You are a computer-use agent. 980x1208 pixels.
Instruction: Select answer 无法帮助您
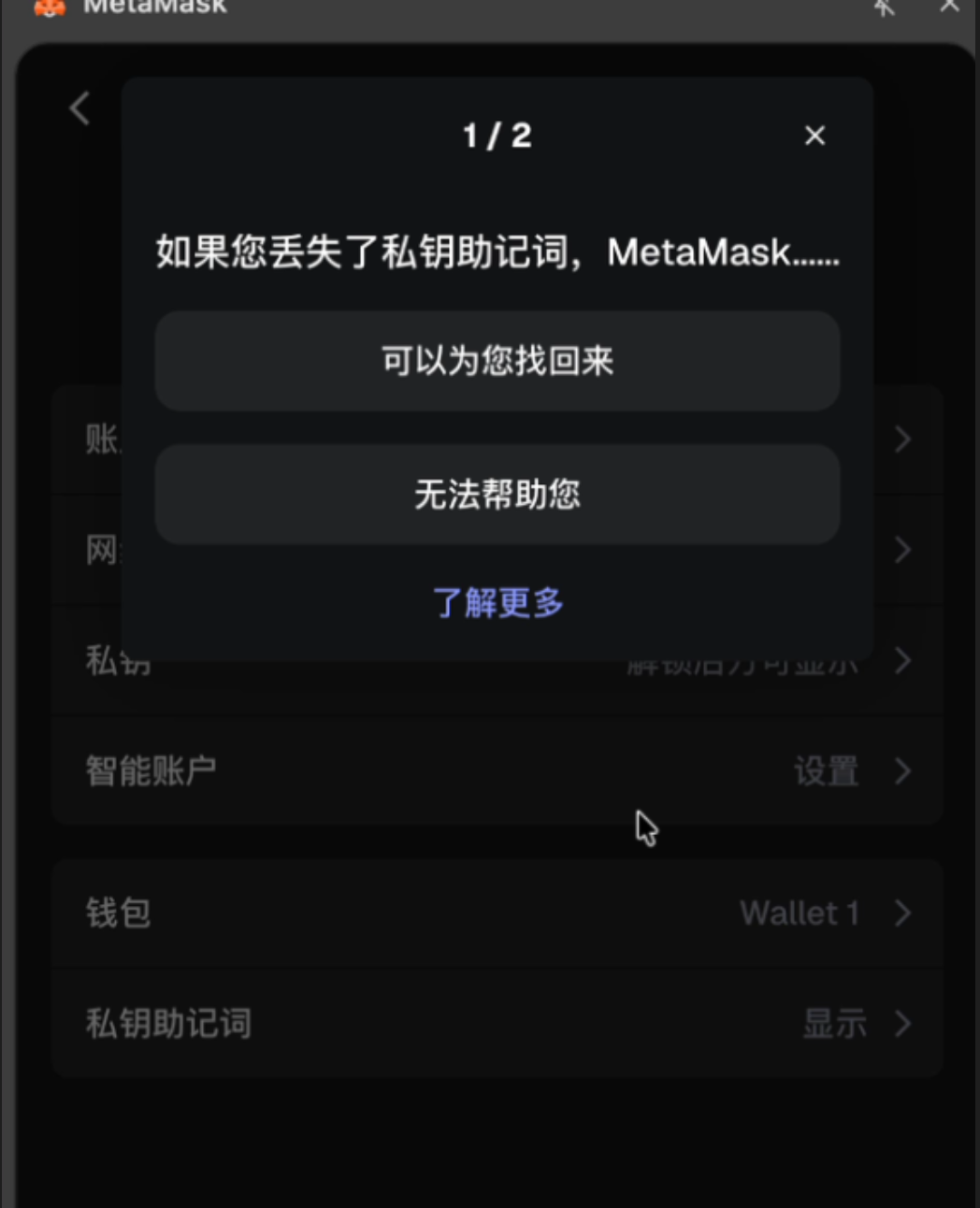pyautogui.click(x=497, y=495)
